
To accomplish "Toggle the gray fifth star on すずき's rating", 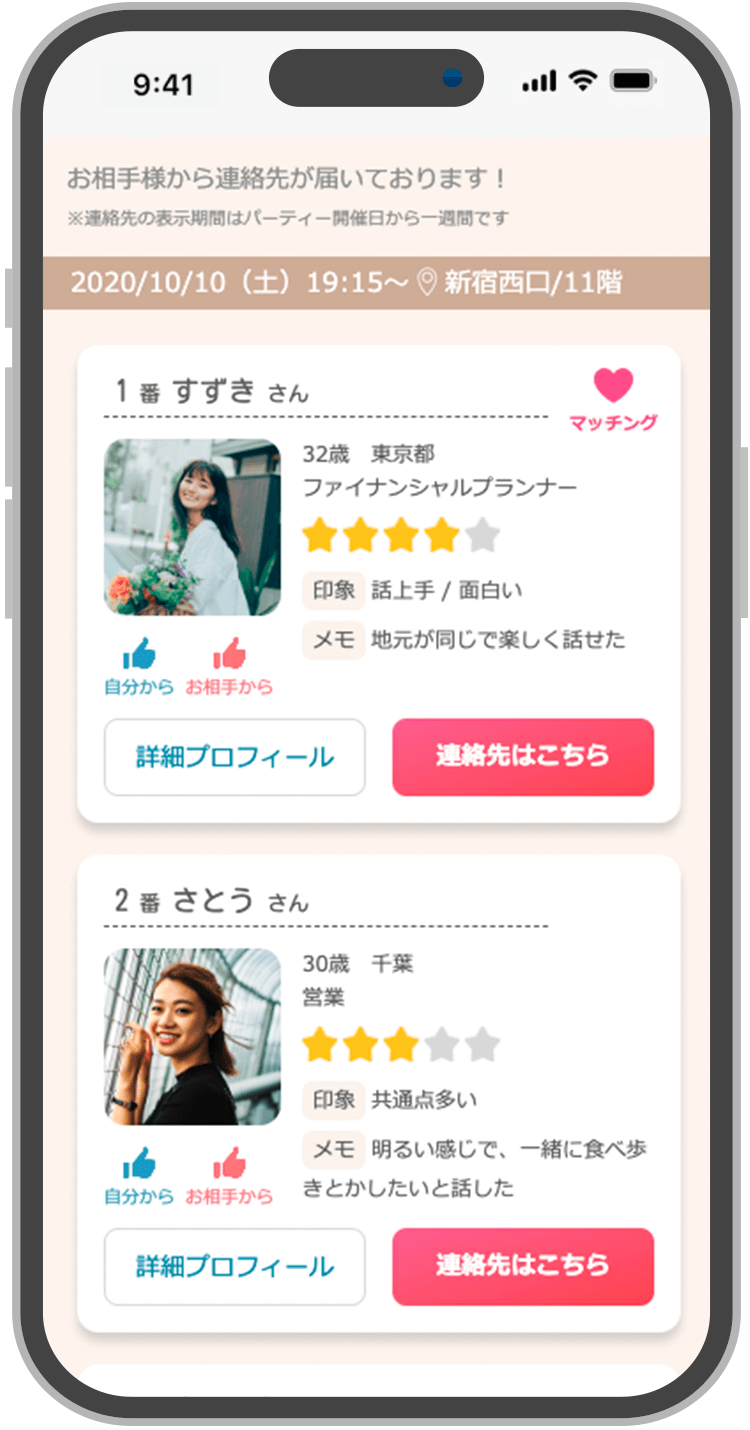I will pos(481,535).
